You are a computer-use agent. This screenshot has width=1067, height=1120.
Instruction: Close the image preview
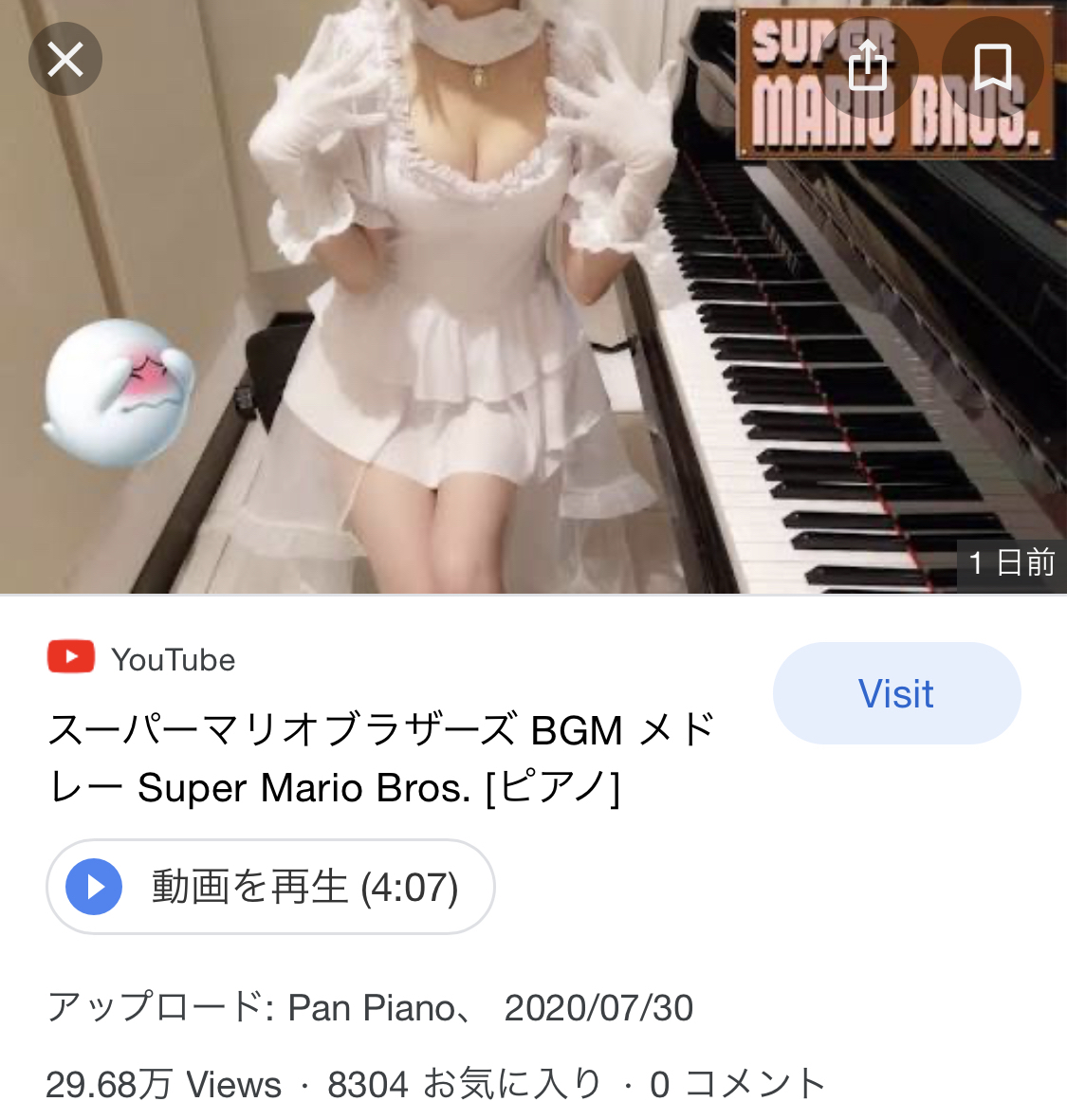(65, 60)
